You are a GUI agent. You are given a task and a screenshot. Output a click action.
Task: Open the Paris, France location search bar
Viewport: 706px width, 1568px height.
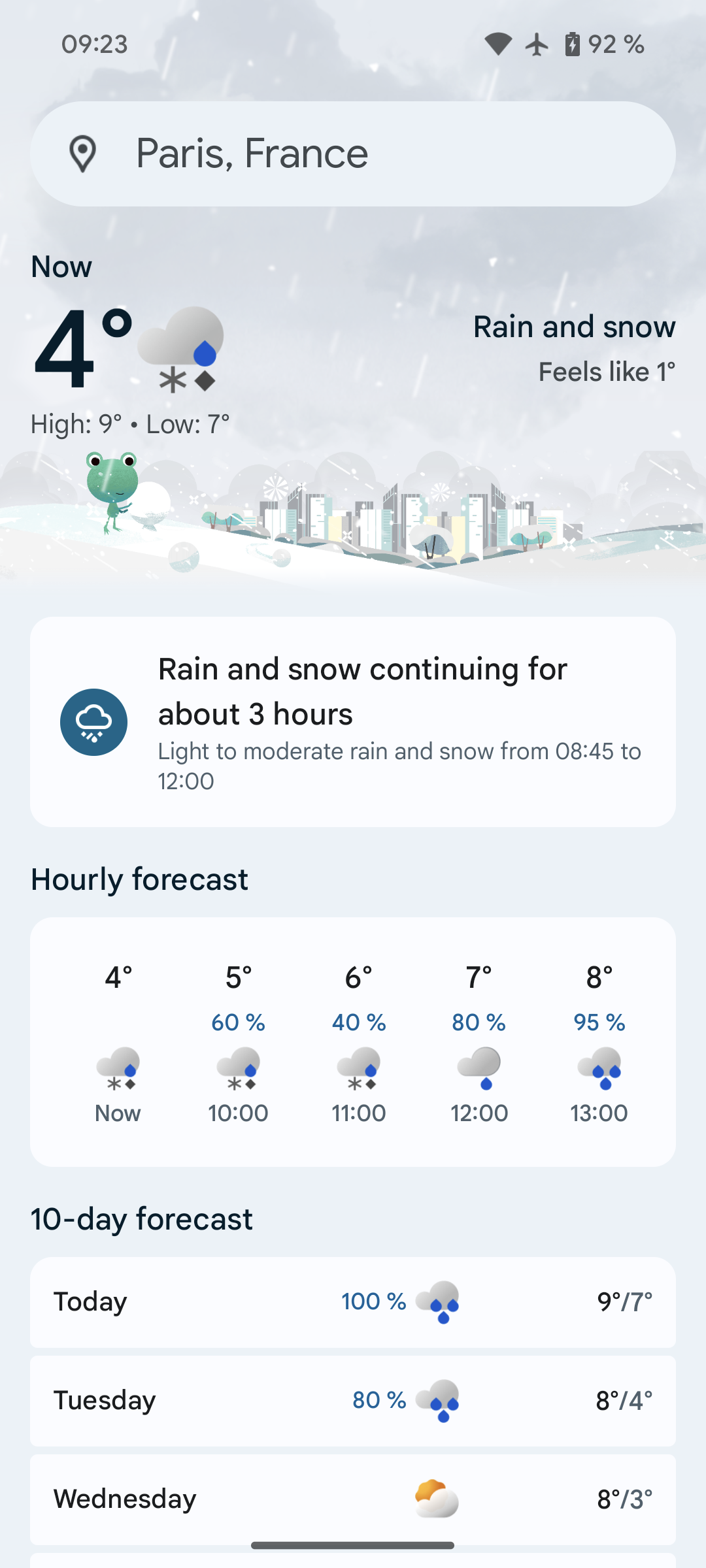(x=353, y=154)
